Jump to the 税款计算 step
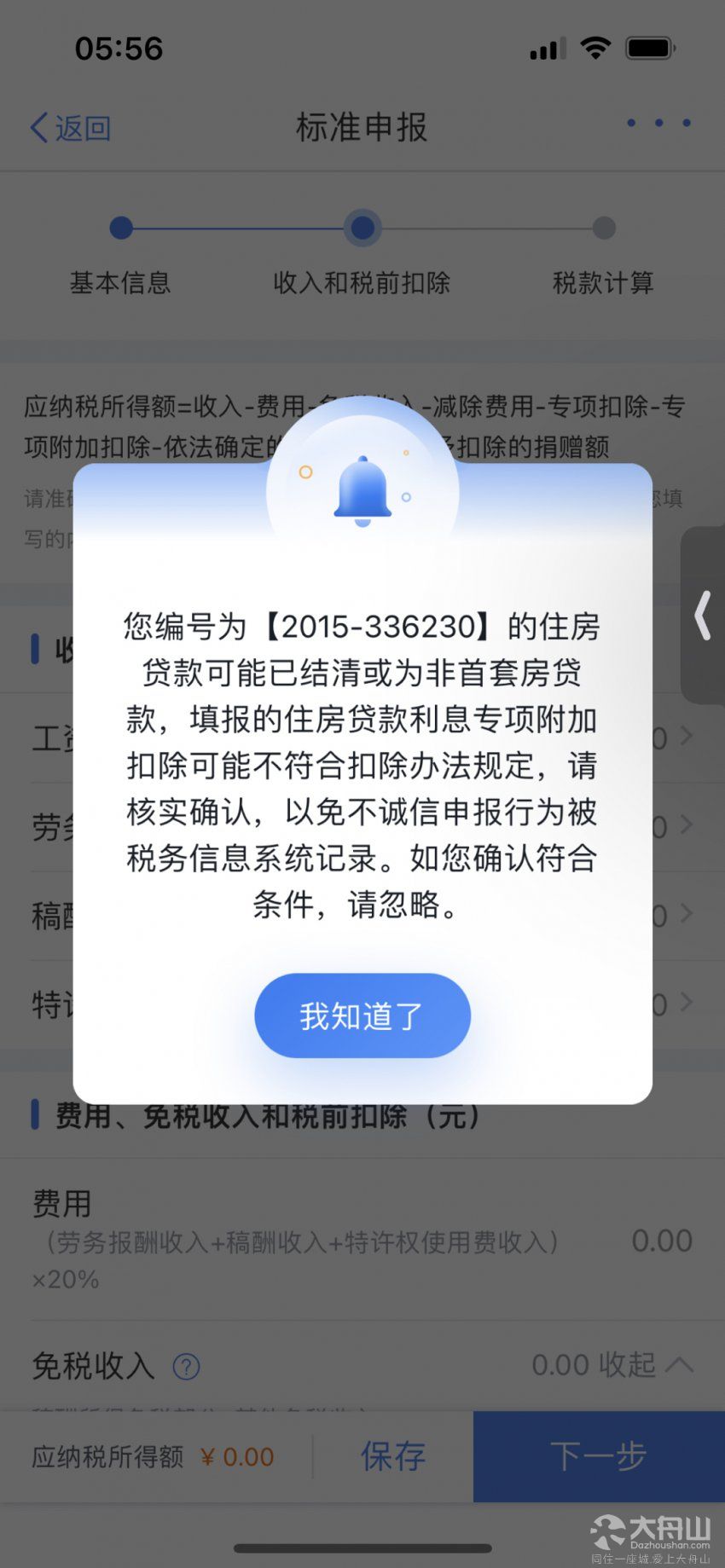 (x=603, y=283)
